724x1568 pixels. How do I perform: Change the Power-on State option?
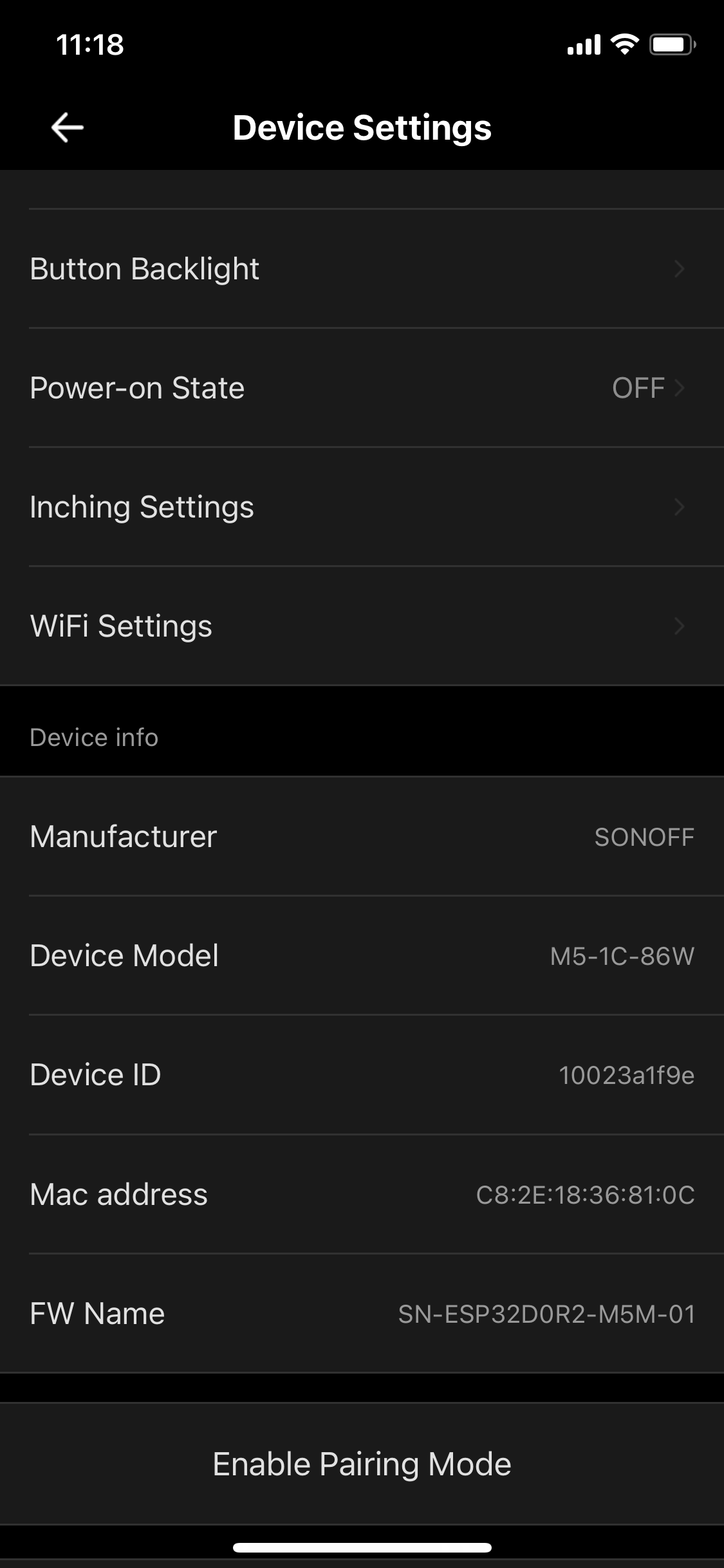click(362, 388)
